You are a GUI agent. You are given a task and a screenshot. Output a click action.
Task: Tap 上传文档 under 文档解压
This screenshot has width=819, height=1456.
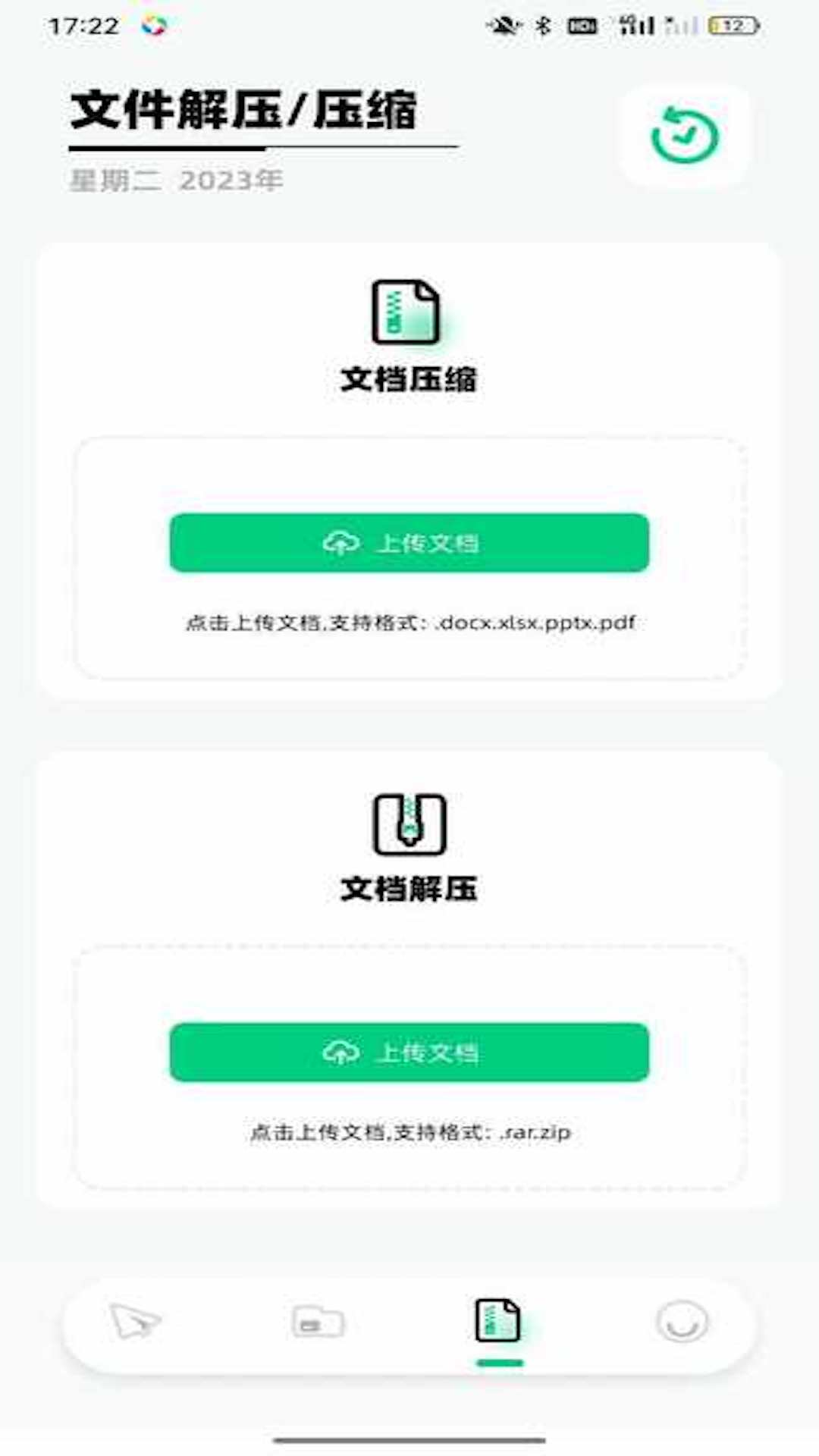pos(409,1053)
